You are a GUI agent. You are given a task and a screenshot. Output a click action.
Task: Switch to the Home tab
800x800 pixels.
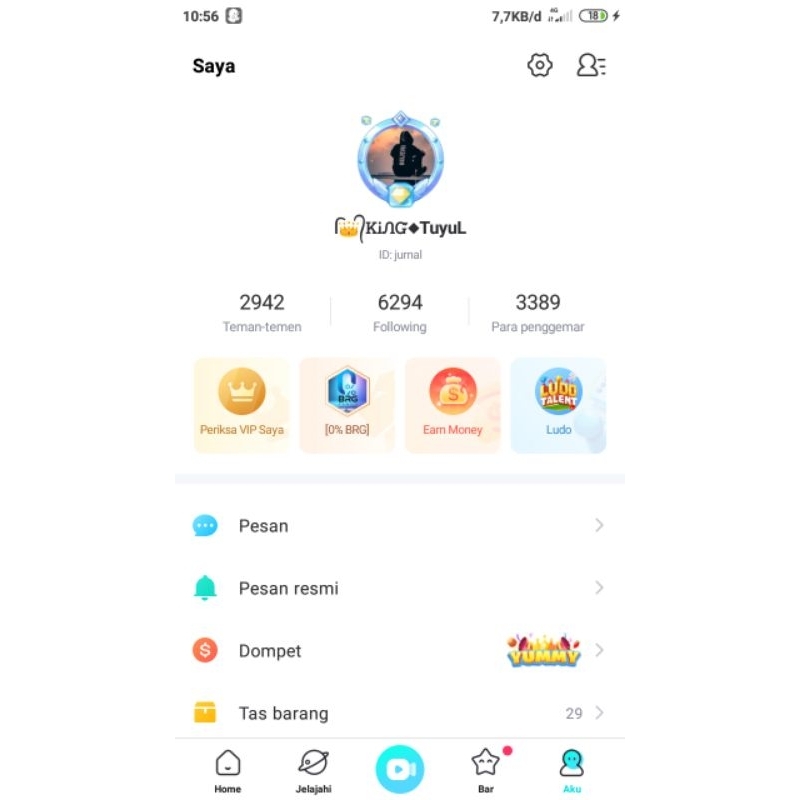tap(228, 770)
